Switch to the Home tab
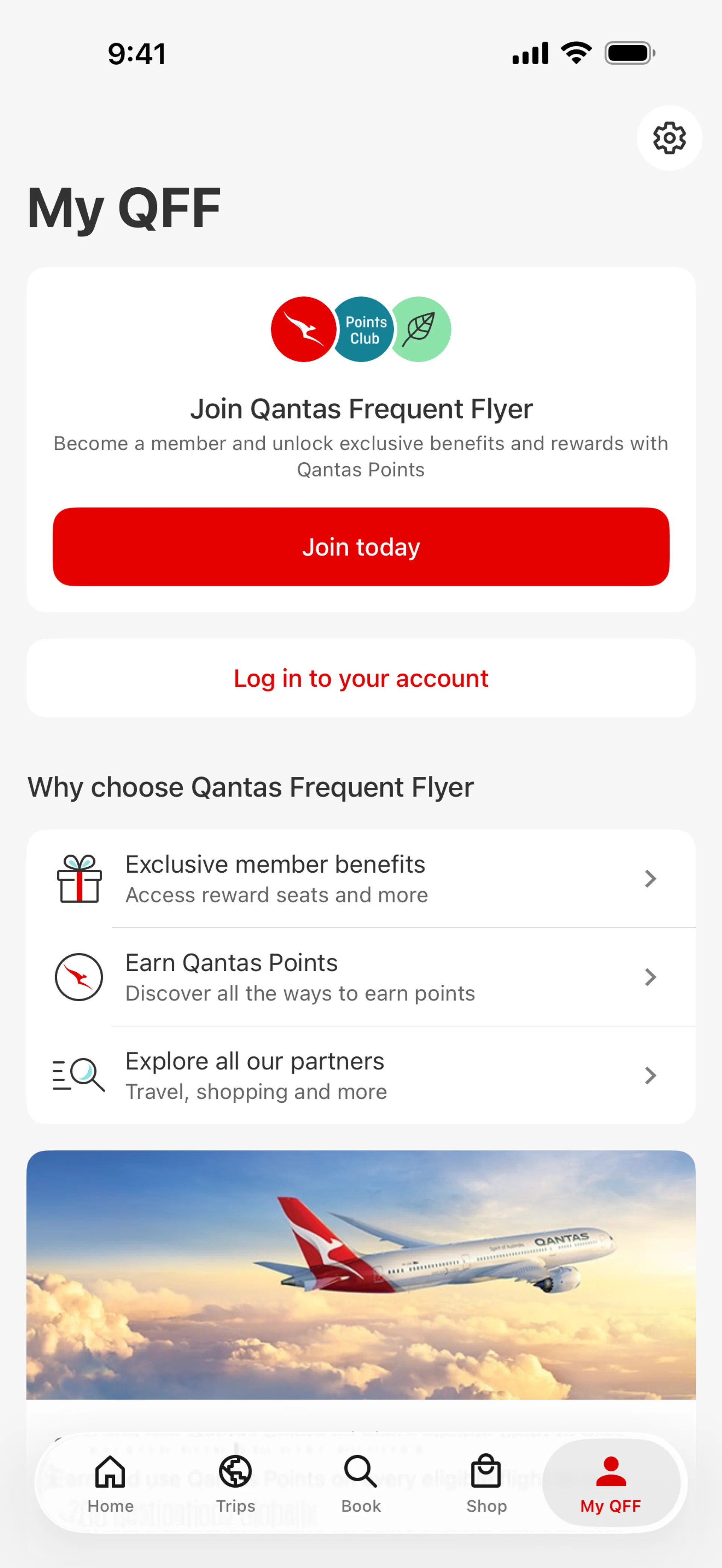Image resolution: width=722 pixels, height=1568 pixels. [110, 1483]
